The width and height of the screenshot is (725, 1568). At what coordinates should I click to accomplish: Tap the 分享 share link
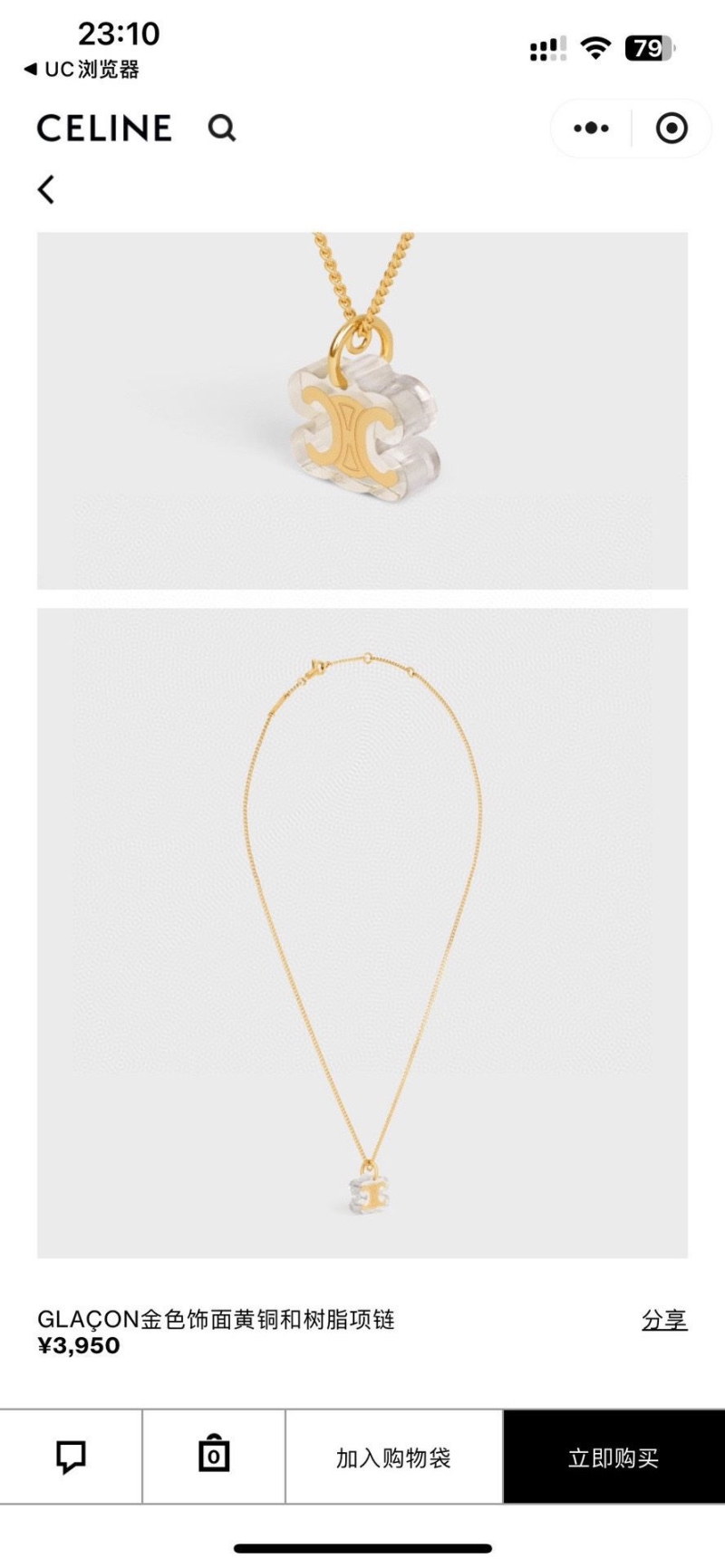664,1320
